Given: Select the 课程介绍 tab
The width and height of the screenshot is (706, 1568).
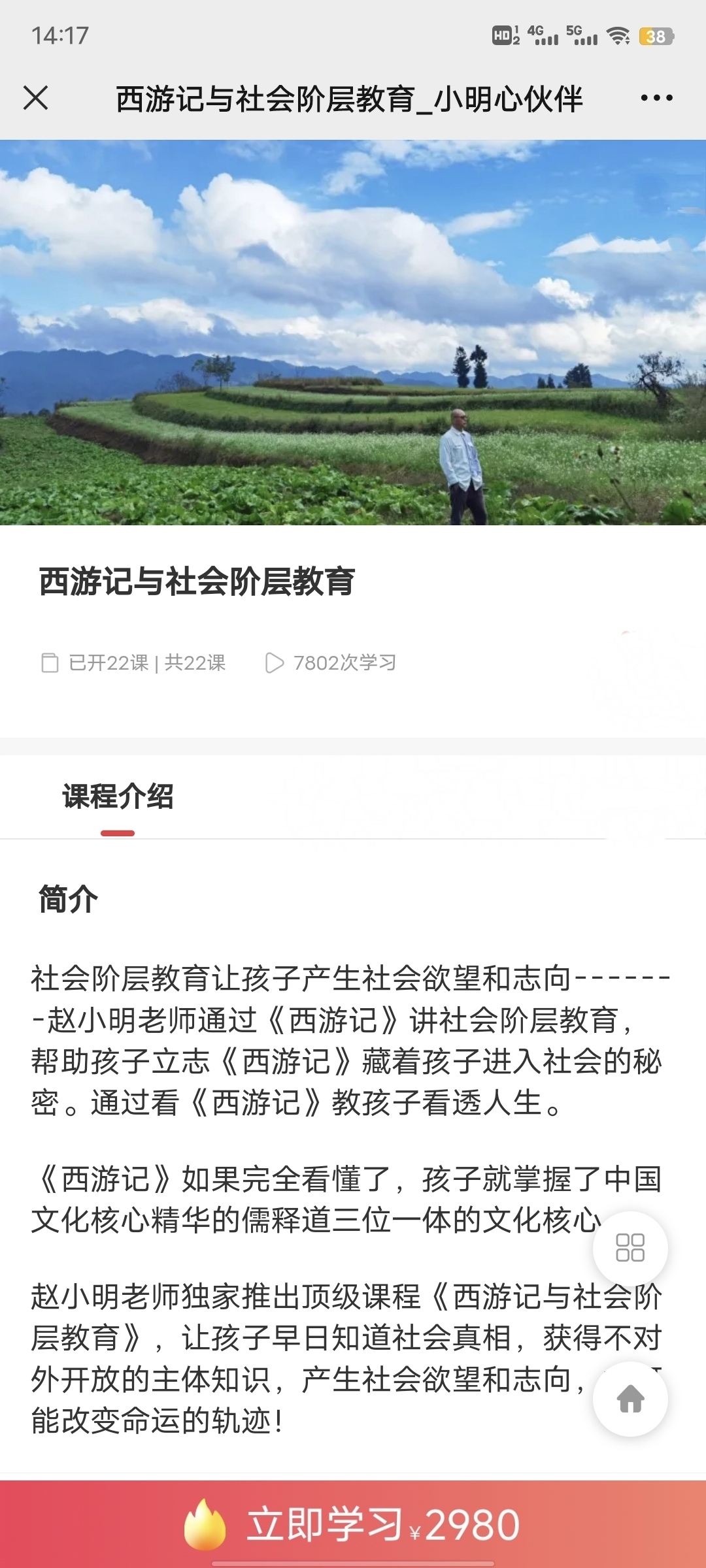Looking at the screenshot, I should tap(118, 797).
